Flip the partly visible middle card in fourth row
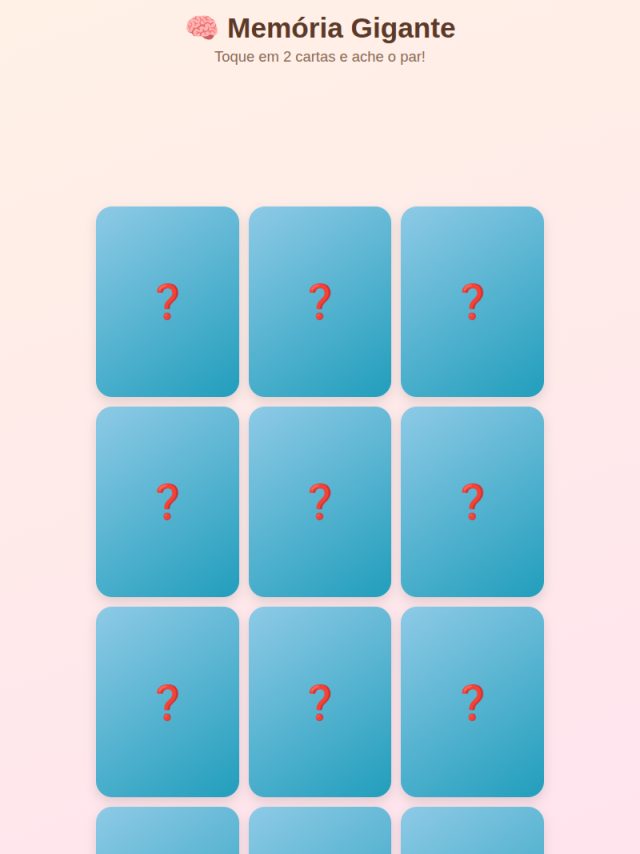This screenshot has height=854, width=640. (320, 831)
